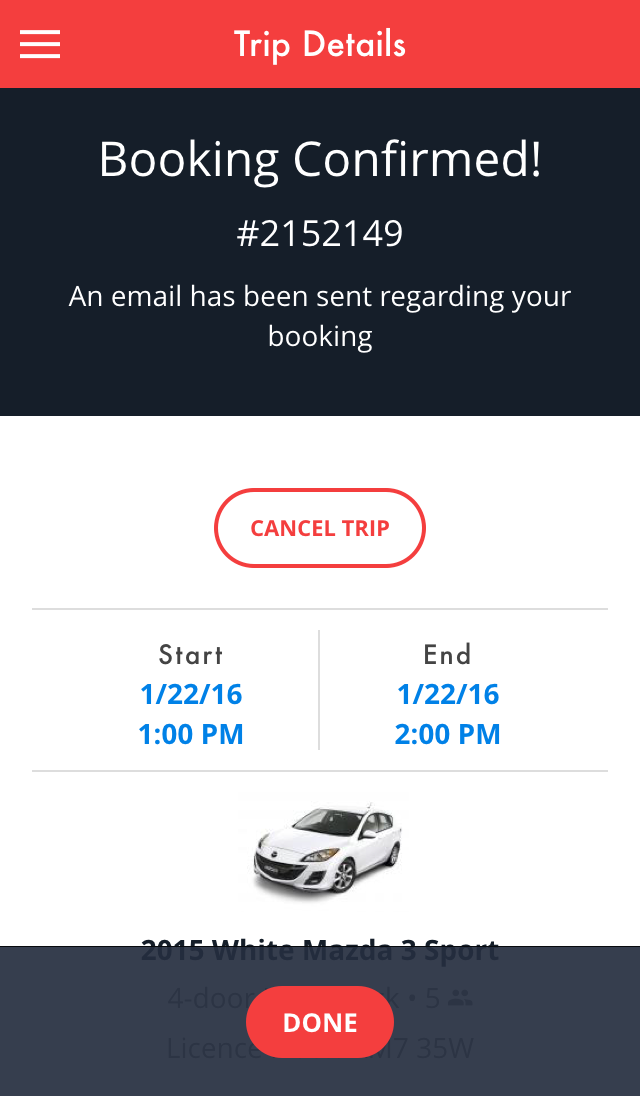Cancel this trip booking
The width and height of the screenshot is (640, 1096).
[x=320, y=528]
